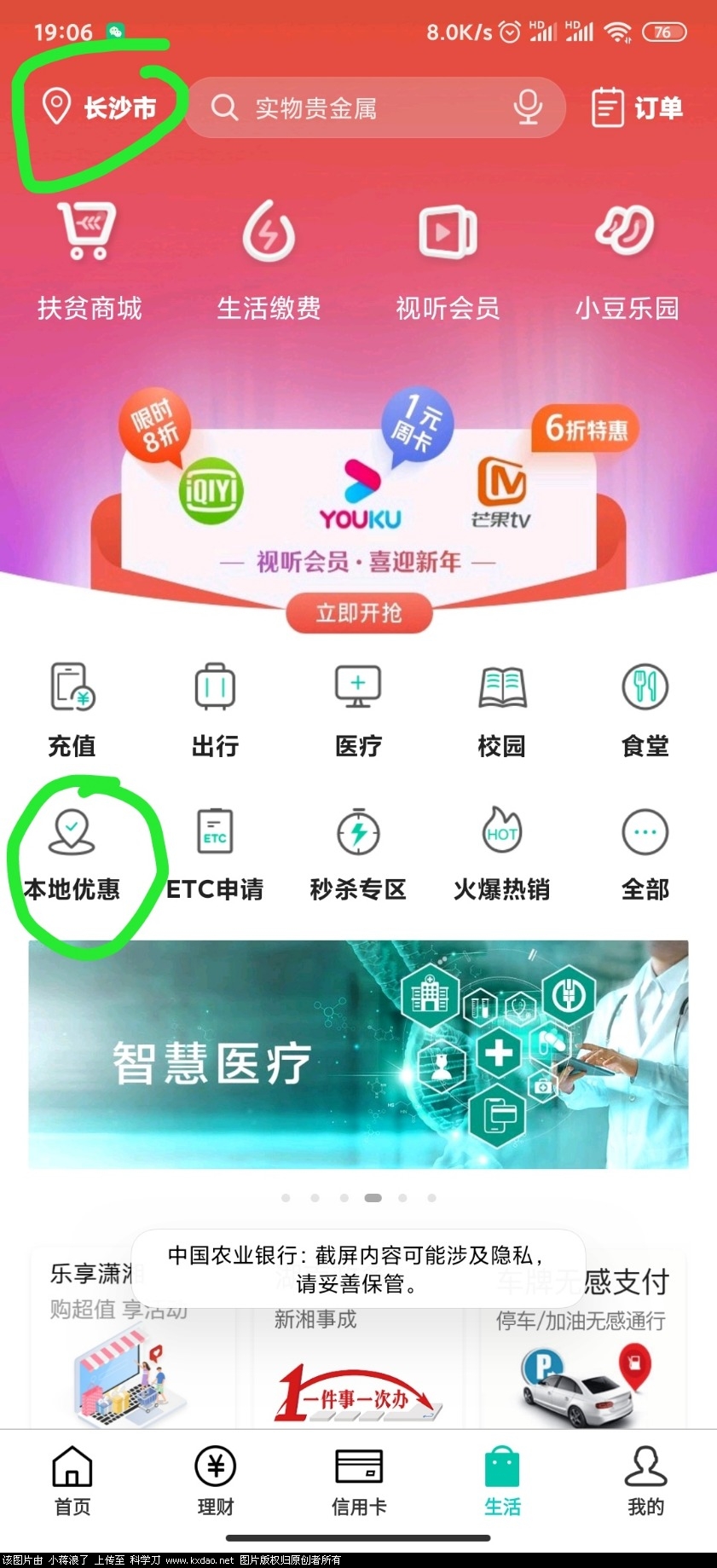Open 充值 recharge
The image size is (717, 1568).
tap(72, 709)
